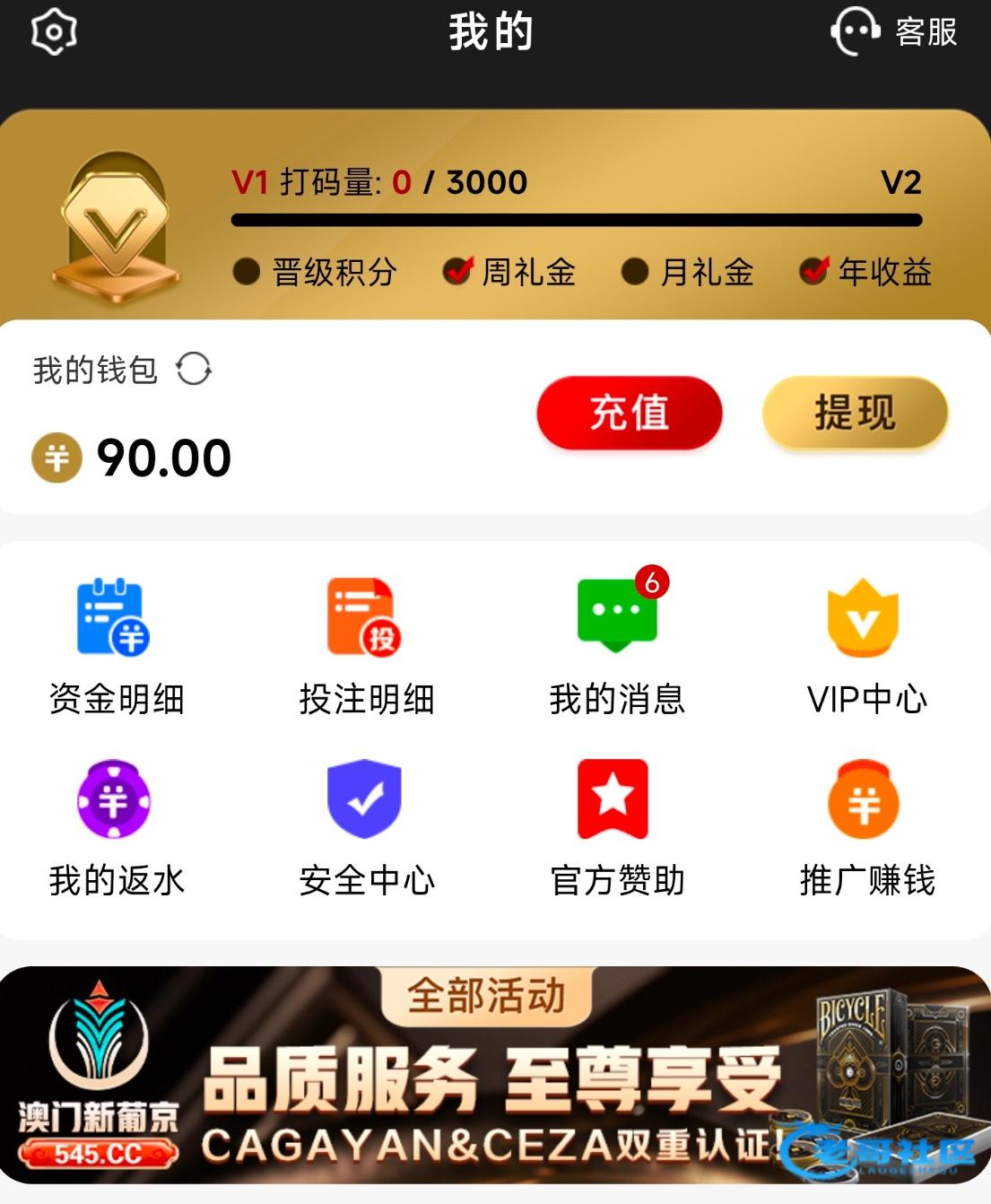Go to VIP中心
This screenshot has height=1204, width=991.
[x=866, y=646]
